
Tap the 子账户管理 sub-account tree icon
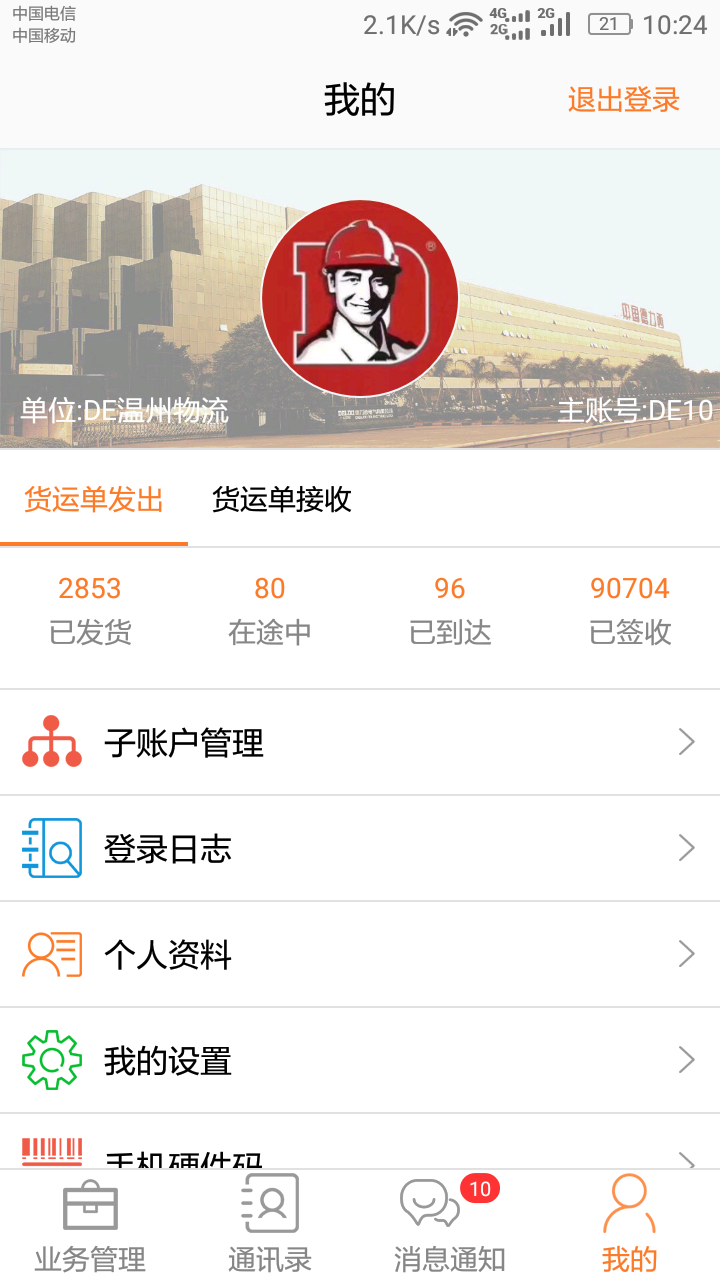coord(50,742)
